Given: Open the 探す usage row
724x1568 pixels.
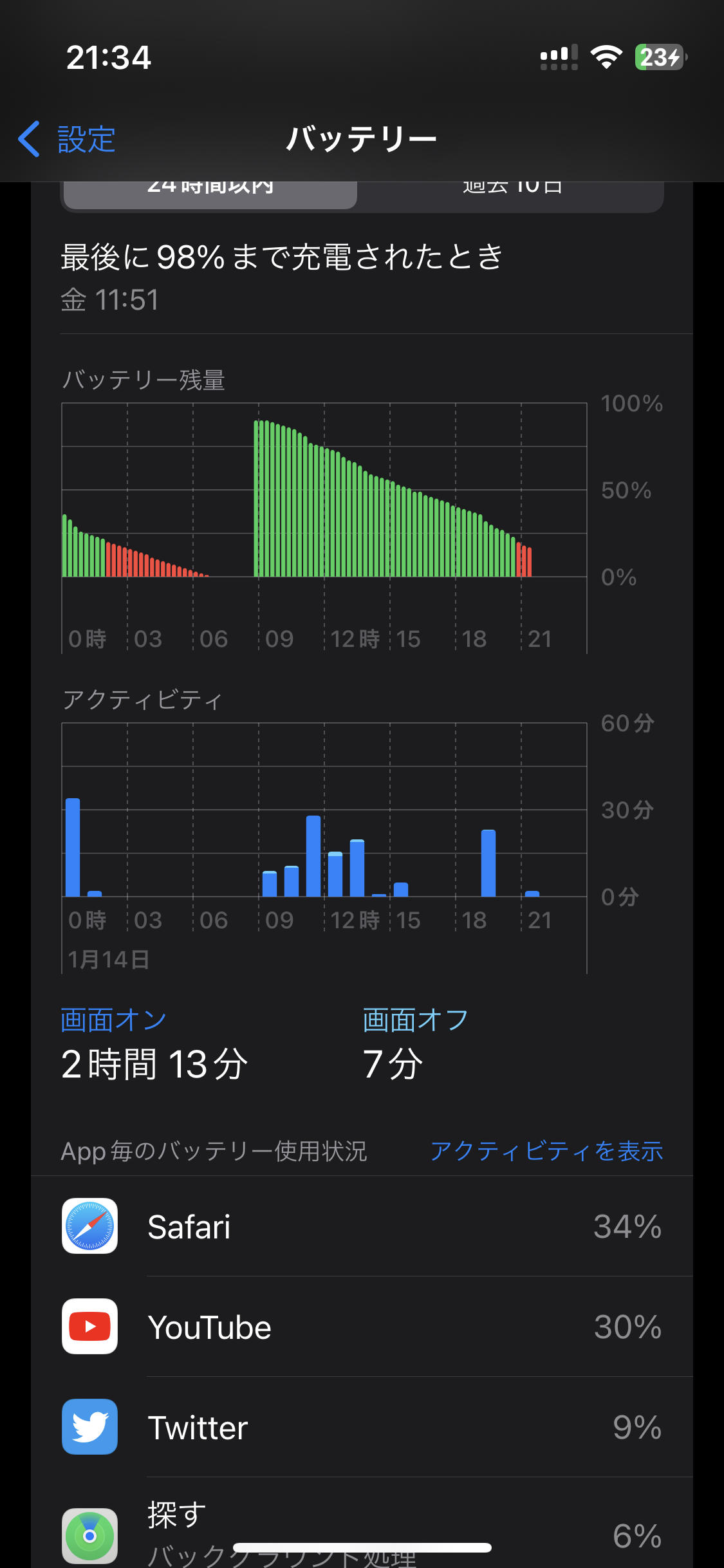Looking at the screenshot, I should [x=362, y=1532].
